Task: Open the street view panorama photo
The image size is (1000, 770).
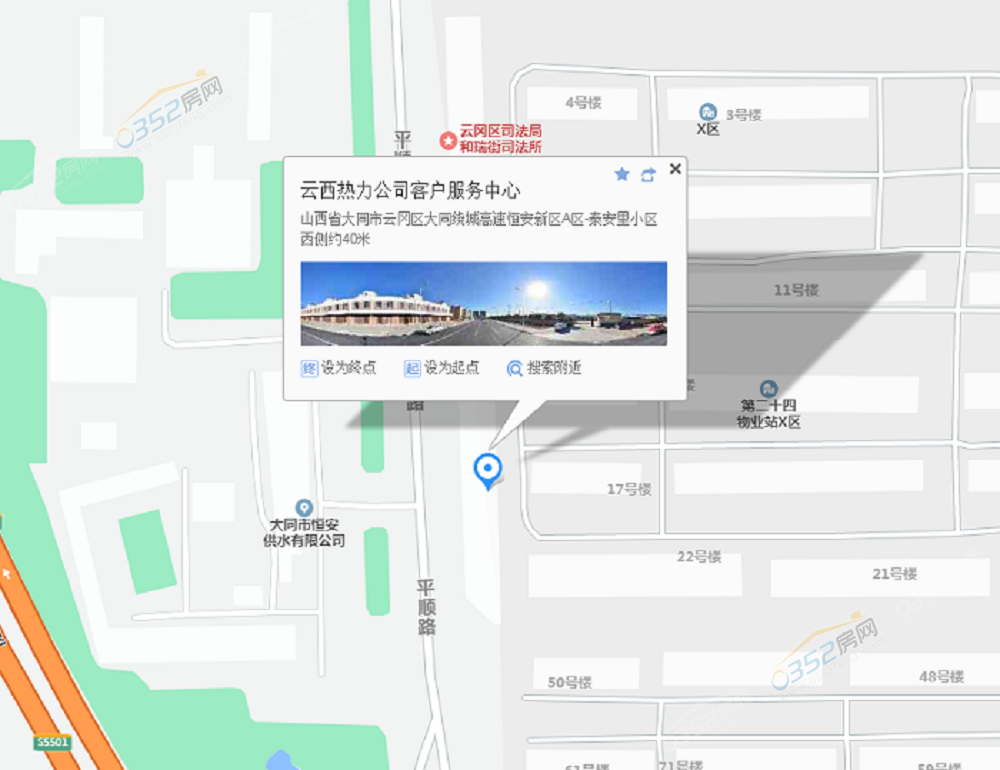Action: (x=484, y=304)
